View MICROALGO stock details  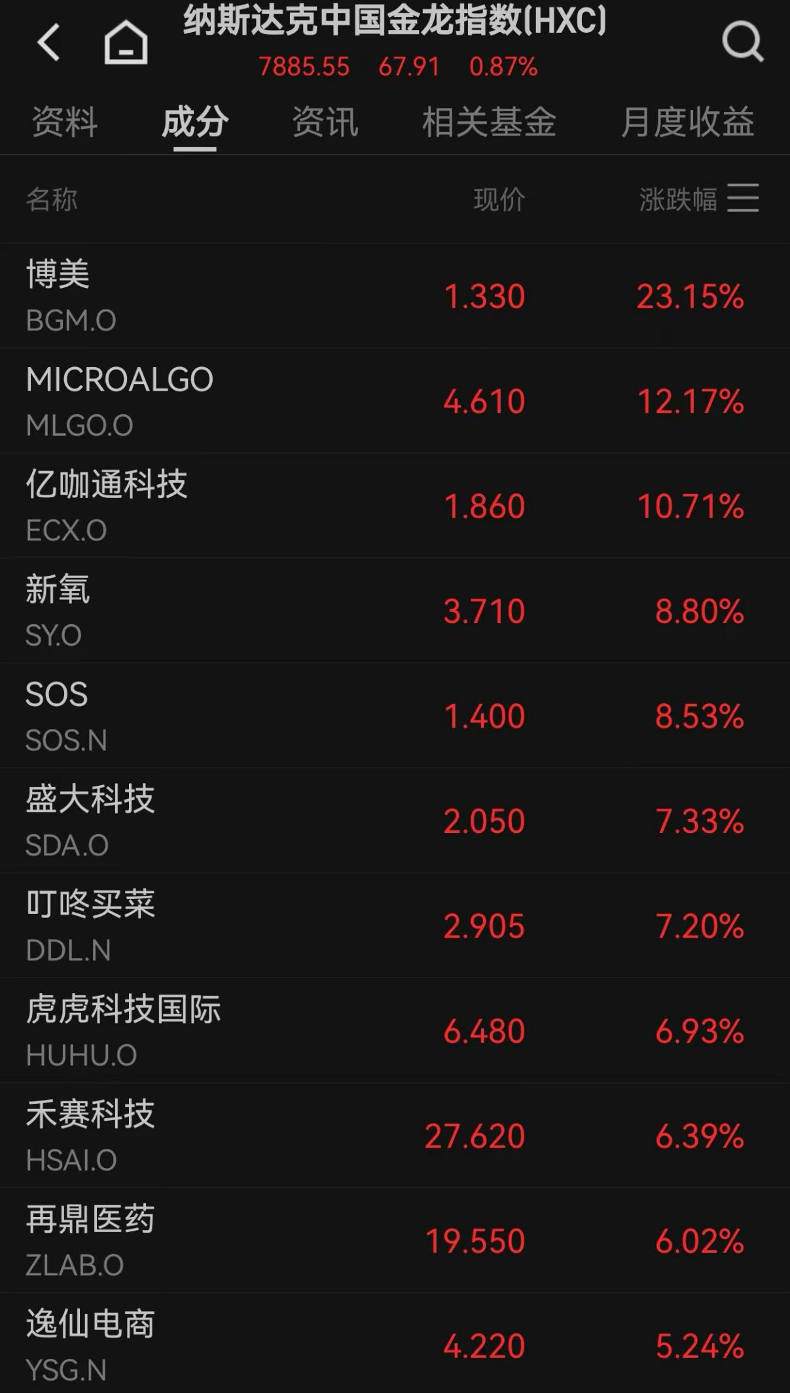(x=395, y=401)
